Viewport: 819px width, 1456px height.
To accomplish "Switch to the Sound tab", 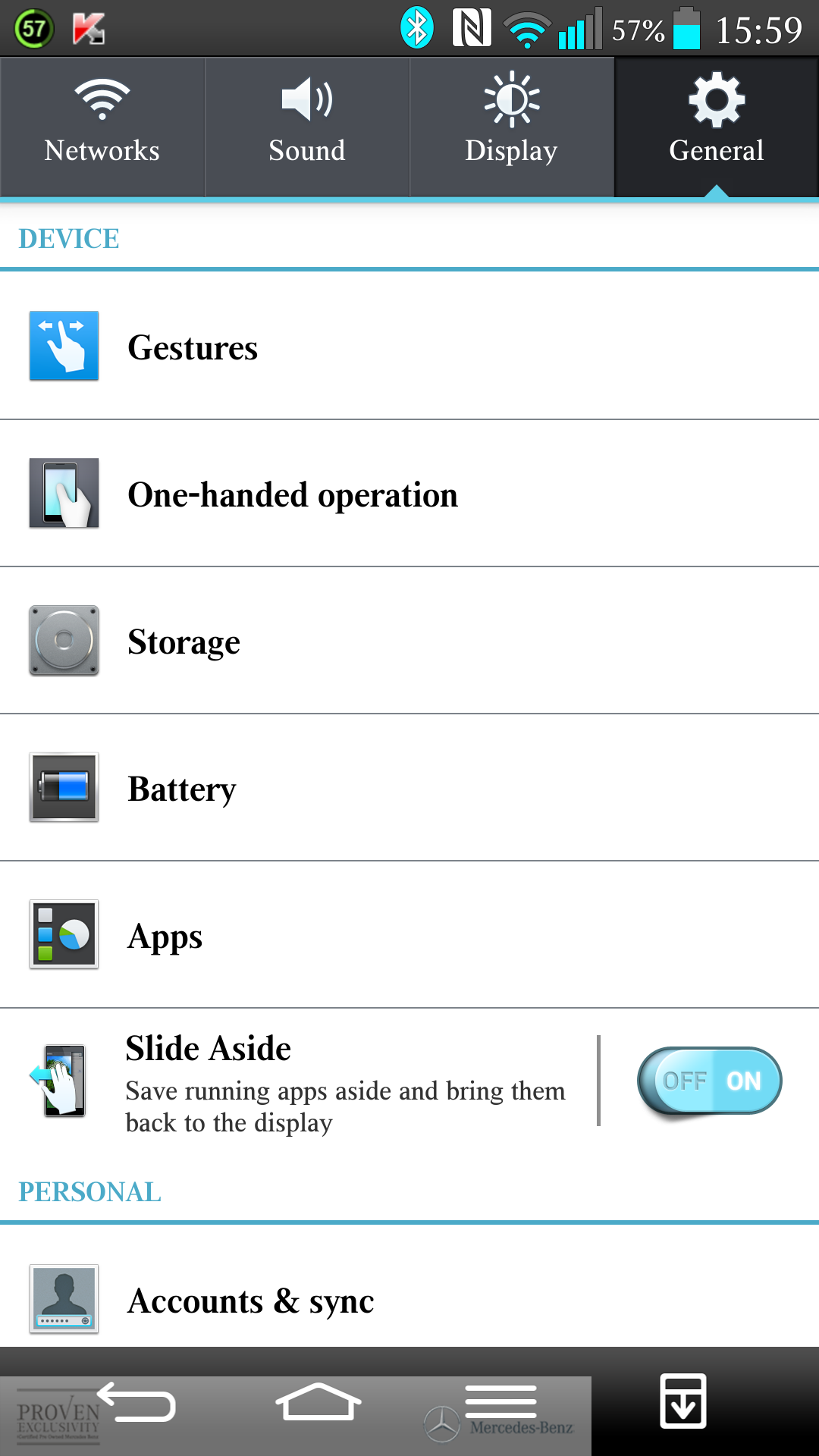I will click(307, 127).
